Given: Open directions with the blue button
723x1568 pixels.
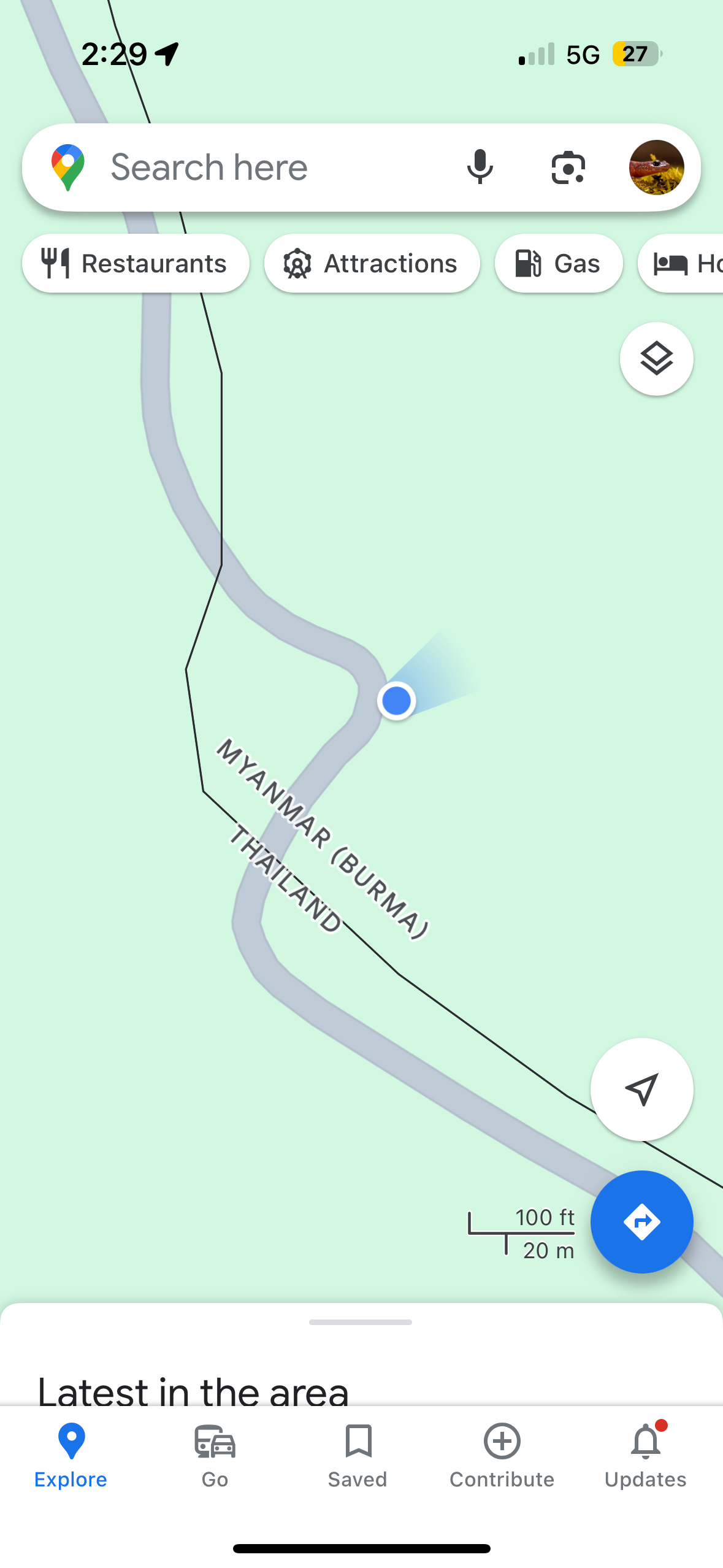Looking at the screenshot, I should click(x=641, y=1222).
